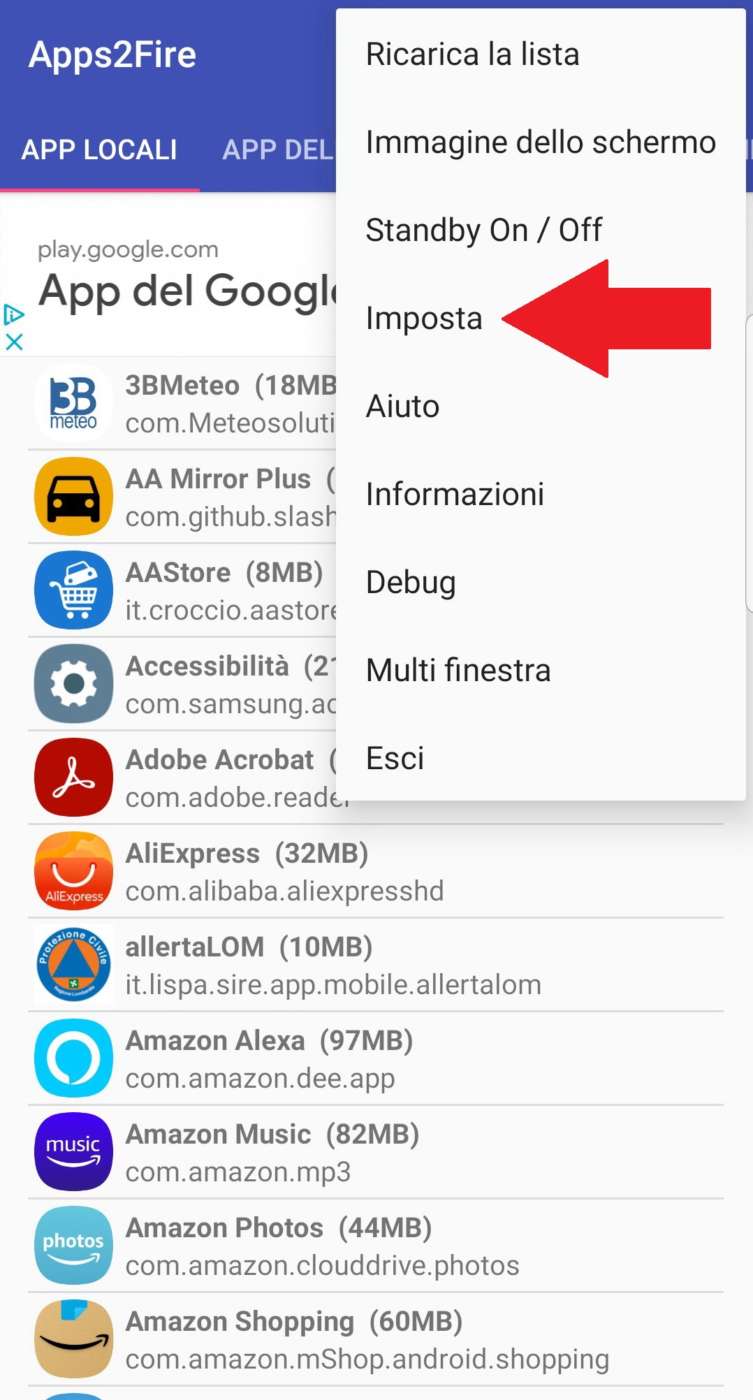Open the 3BMeteo app entry
The width and height of the screenshot is (753, 1400).
coord(180,403)
